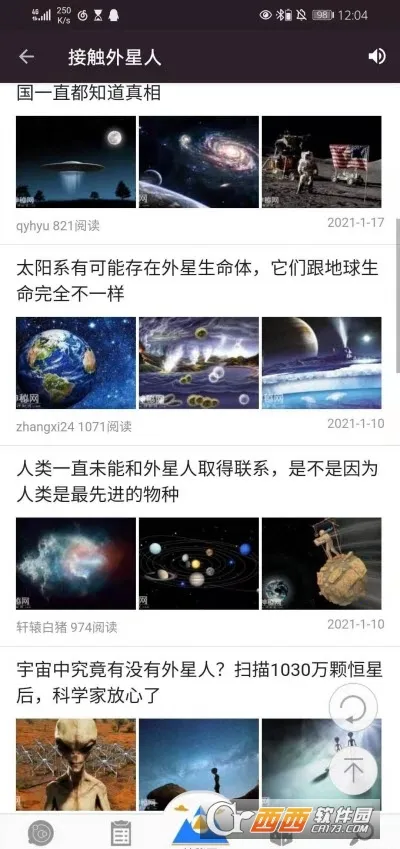
Task: Tap the back-to-top floating button
Action: [x=353, y=770]
